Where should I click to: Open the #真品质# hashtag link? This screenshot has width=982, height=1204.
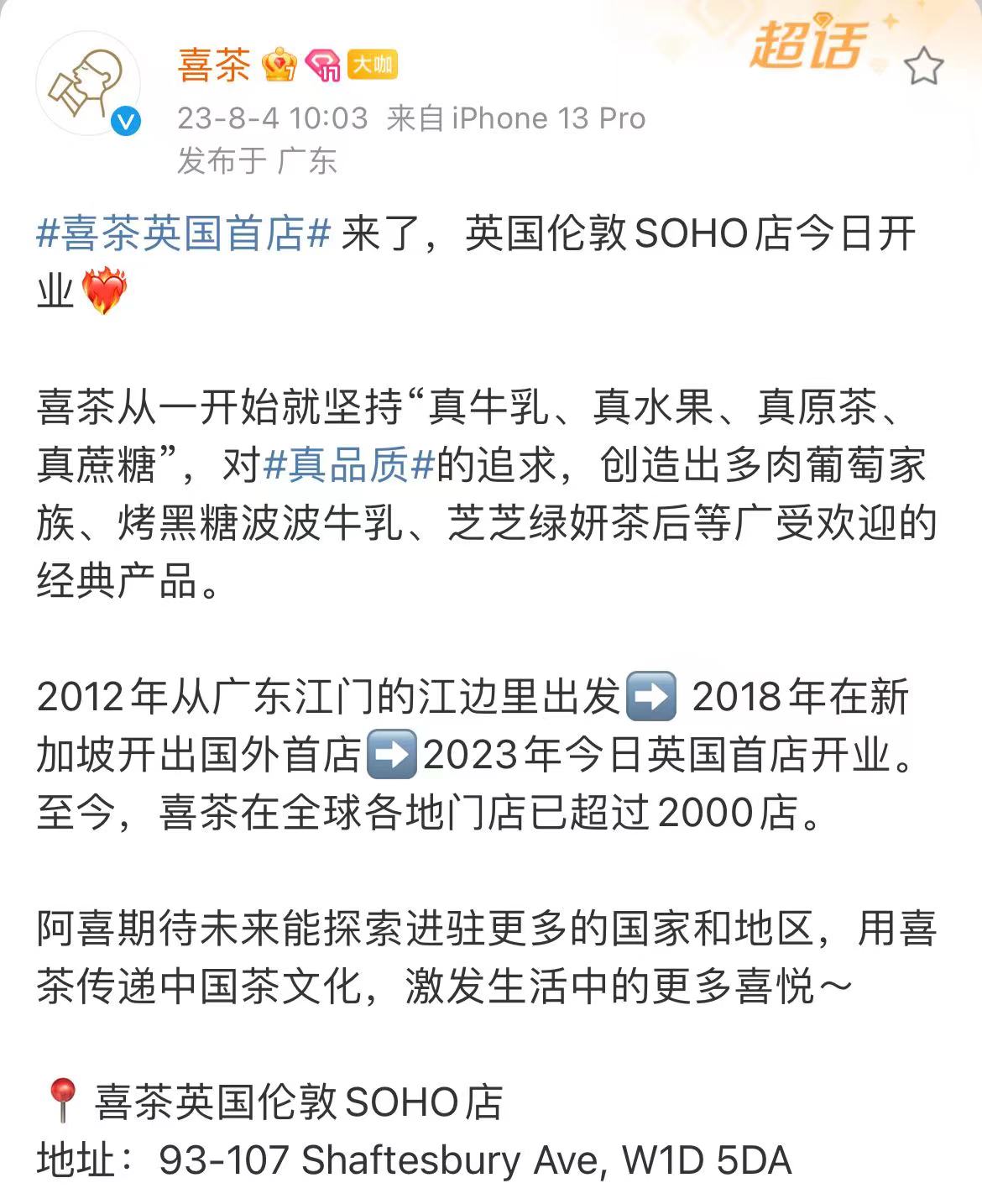348,464
